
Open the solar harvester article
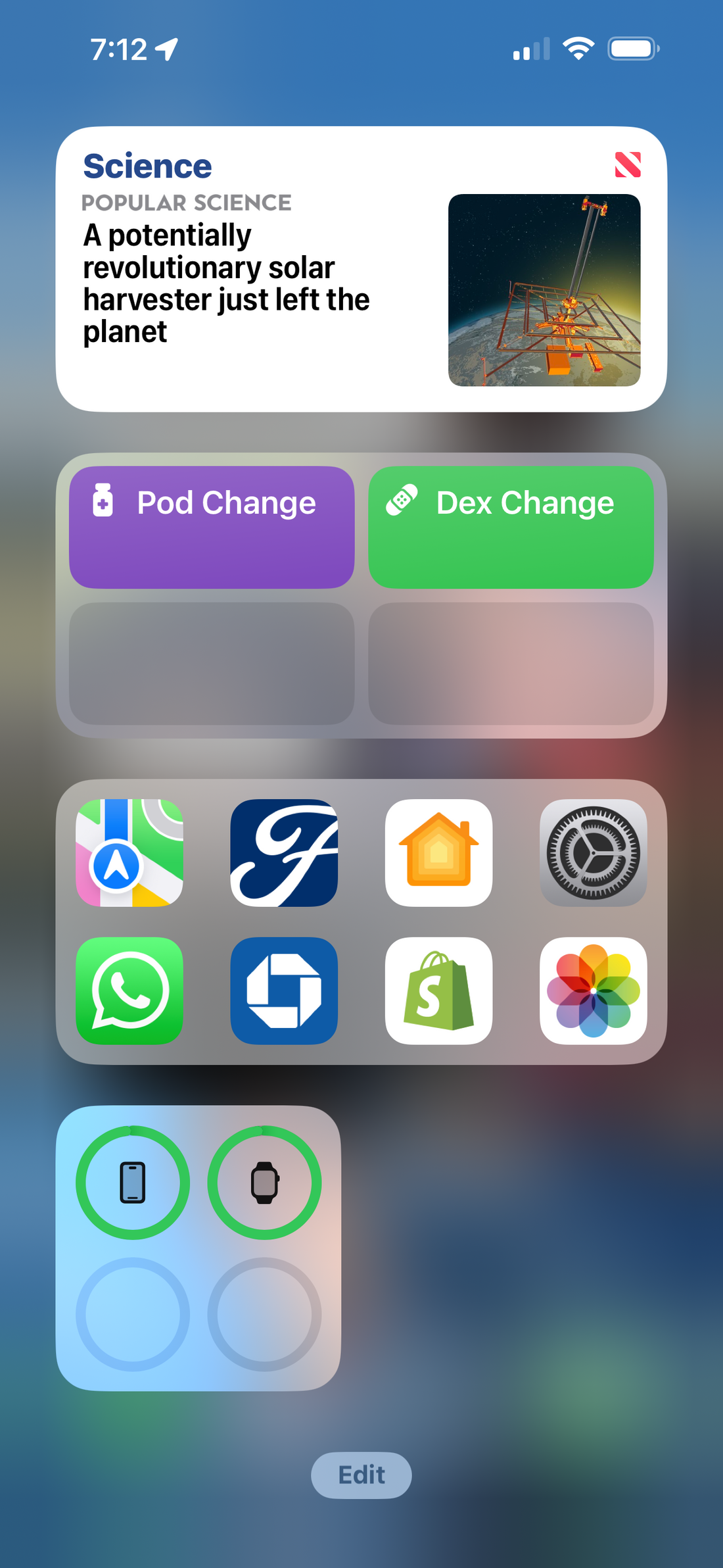point(227,283)
